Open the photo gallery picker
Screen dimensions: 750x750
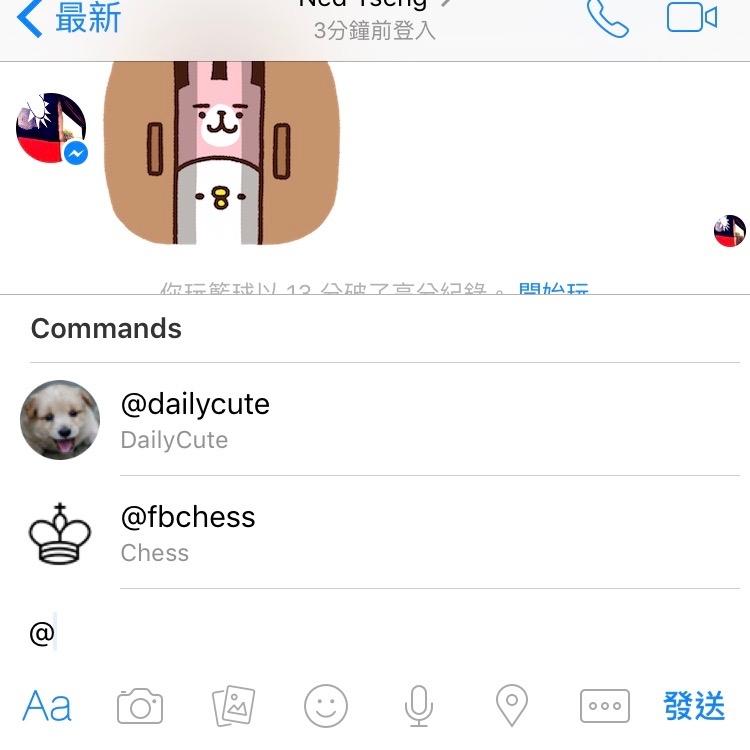coord(234,706)
